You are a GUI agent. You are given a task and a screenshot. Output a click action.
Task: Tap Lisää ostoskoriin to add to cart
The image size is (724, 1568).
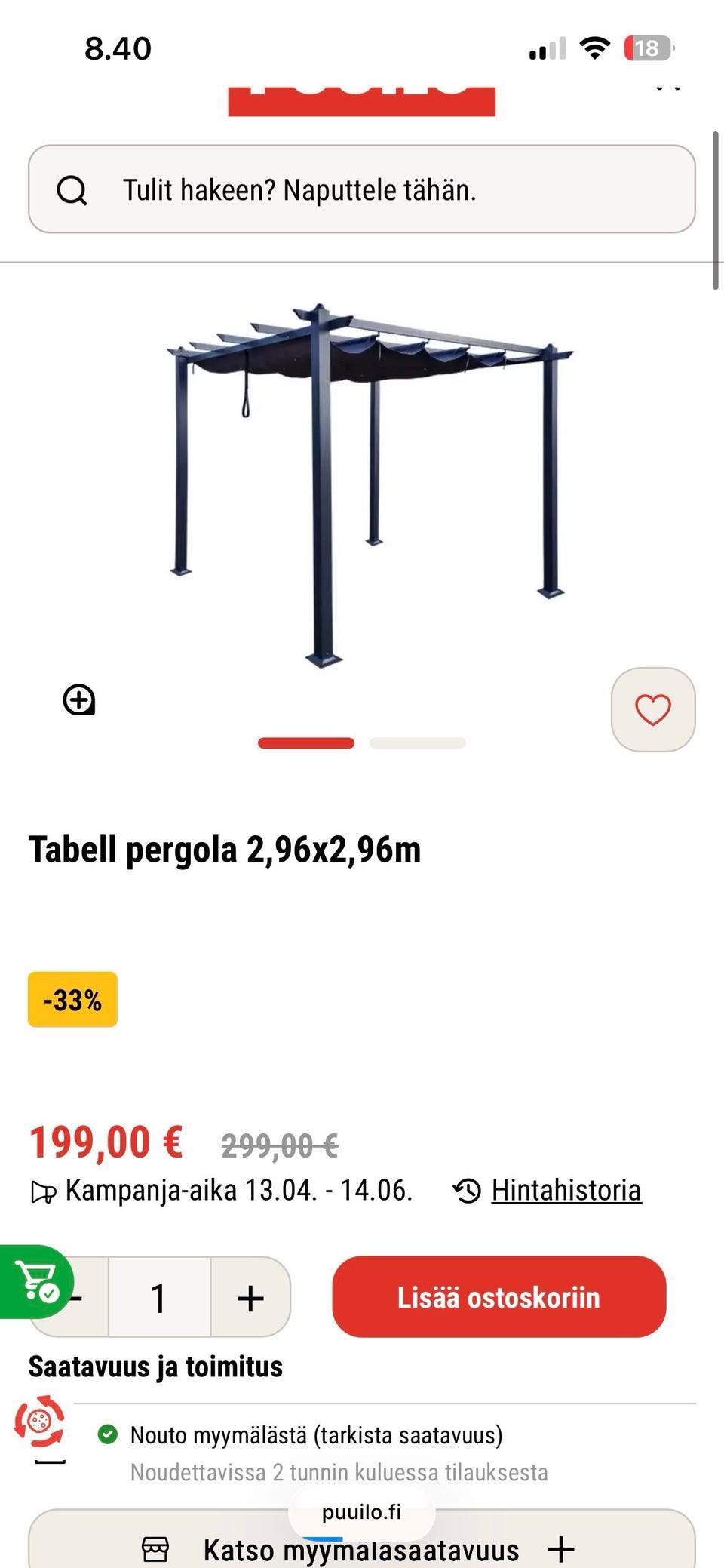[499, 1297]
